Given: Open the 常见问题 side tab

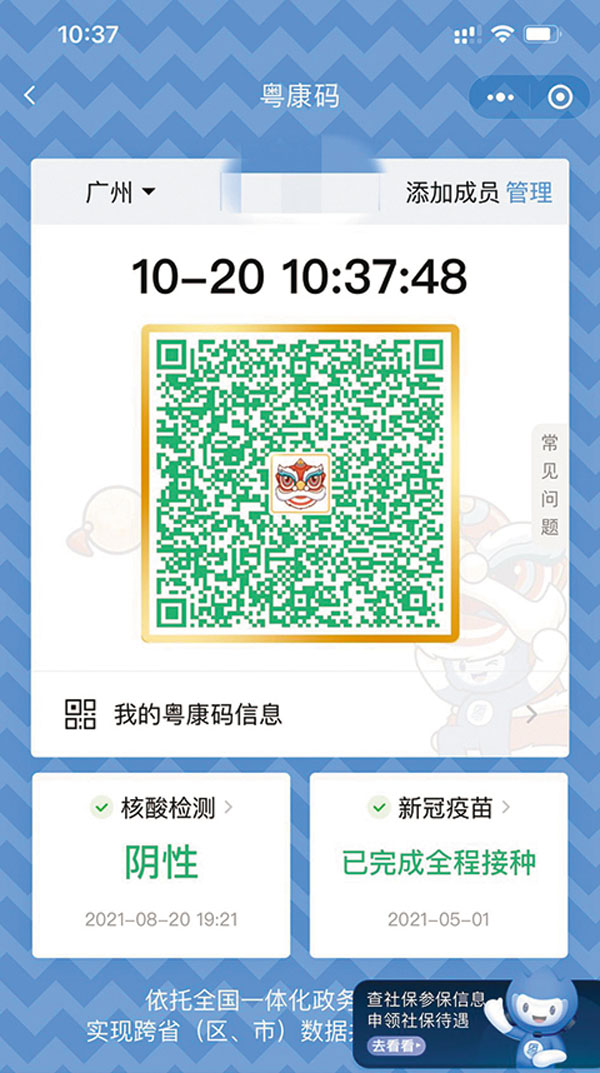Looking at the screenshot, I should (x=550, y=484).
